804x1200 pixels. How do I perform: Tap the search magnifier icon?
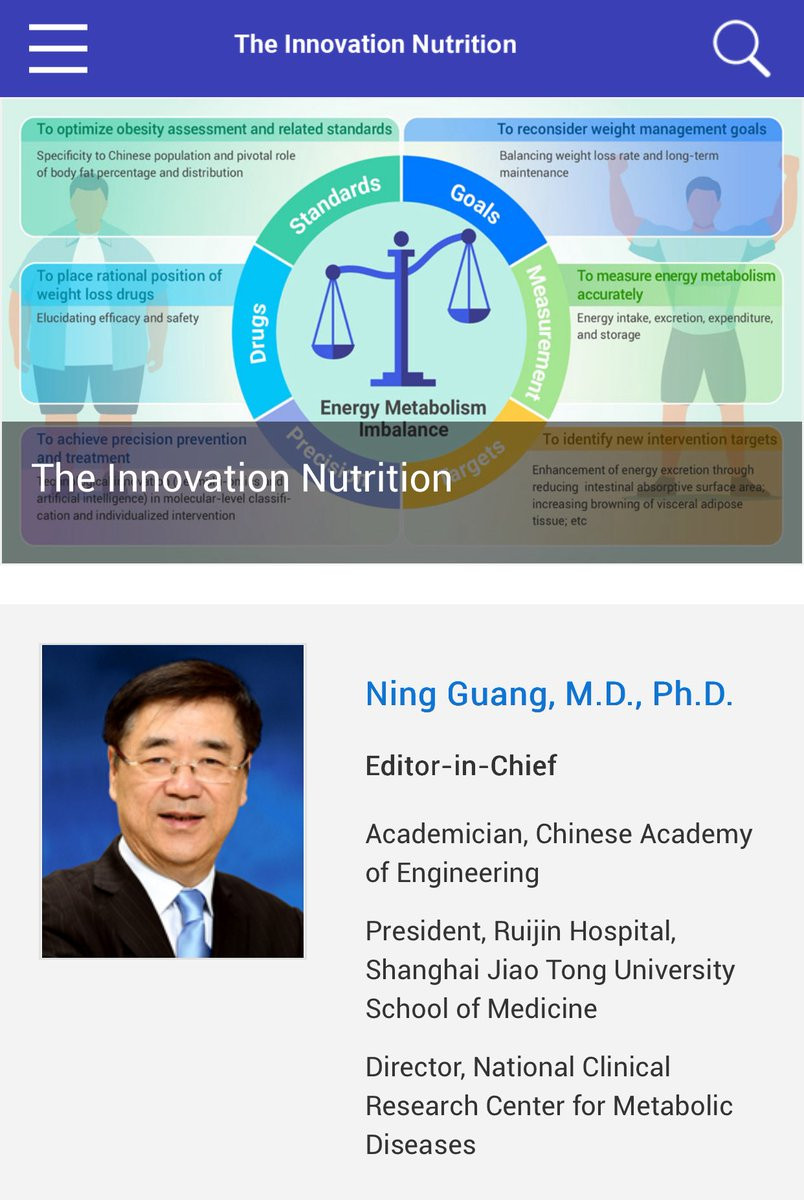click(740, 47)
